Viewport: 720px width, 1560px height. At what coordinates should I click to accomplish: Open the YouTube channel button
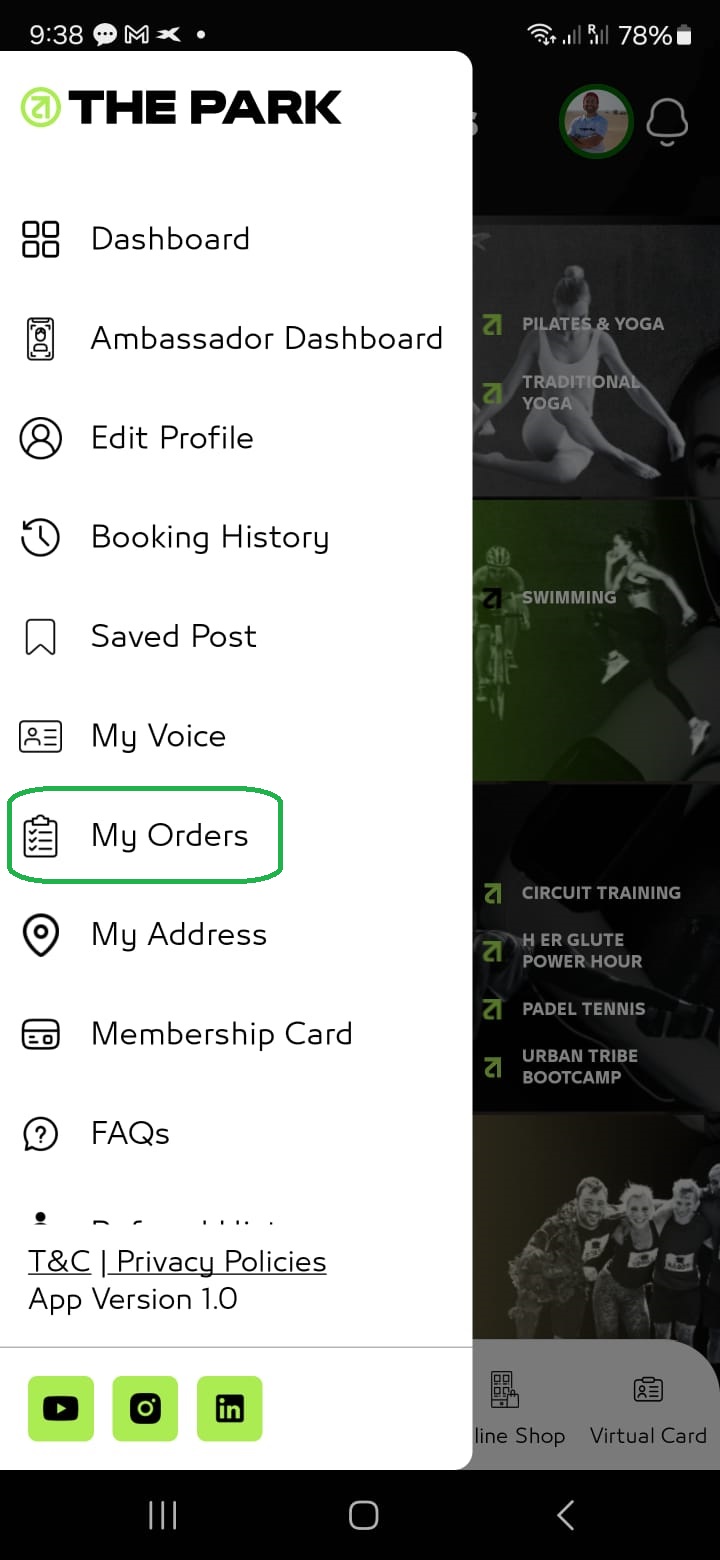point(61,1409)
